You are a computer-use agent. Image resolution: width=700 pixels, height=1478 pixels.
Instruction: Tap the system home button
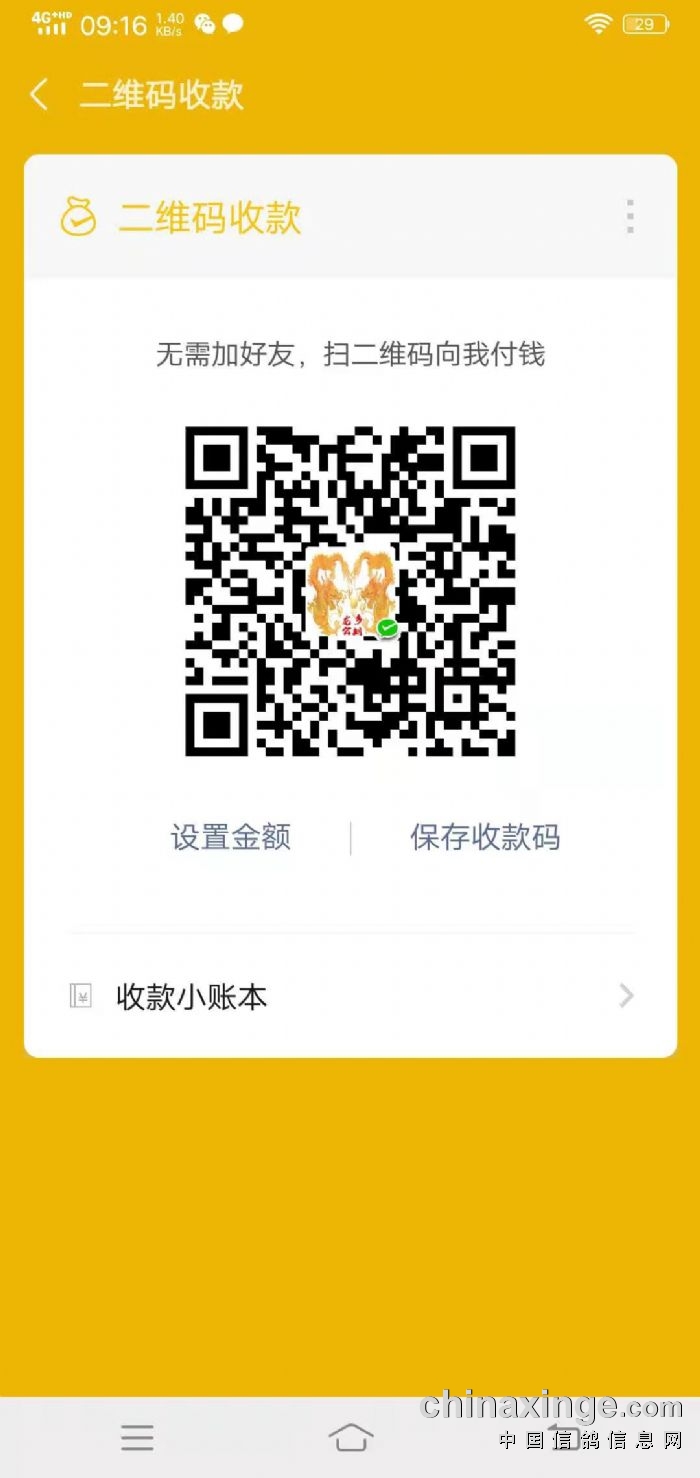[x=350, y=1438]
